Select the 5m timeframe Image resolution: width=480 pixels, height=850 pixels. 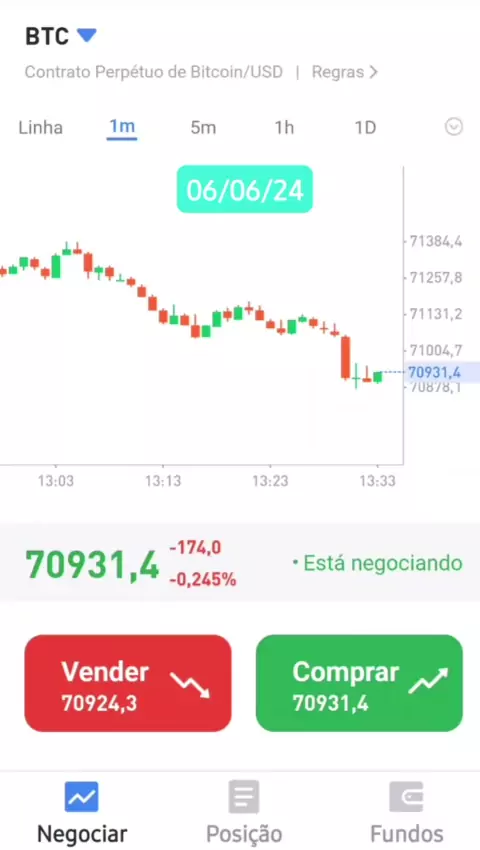[203, 128]
